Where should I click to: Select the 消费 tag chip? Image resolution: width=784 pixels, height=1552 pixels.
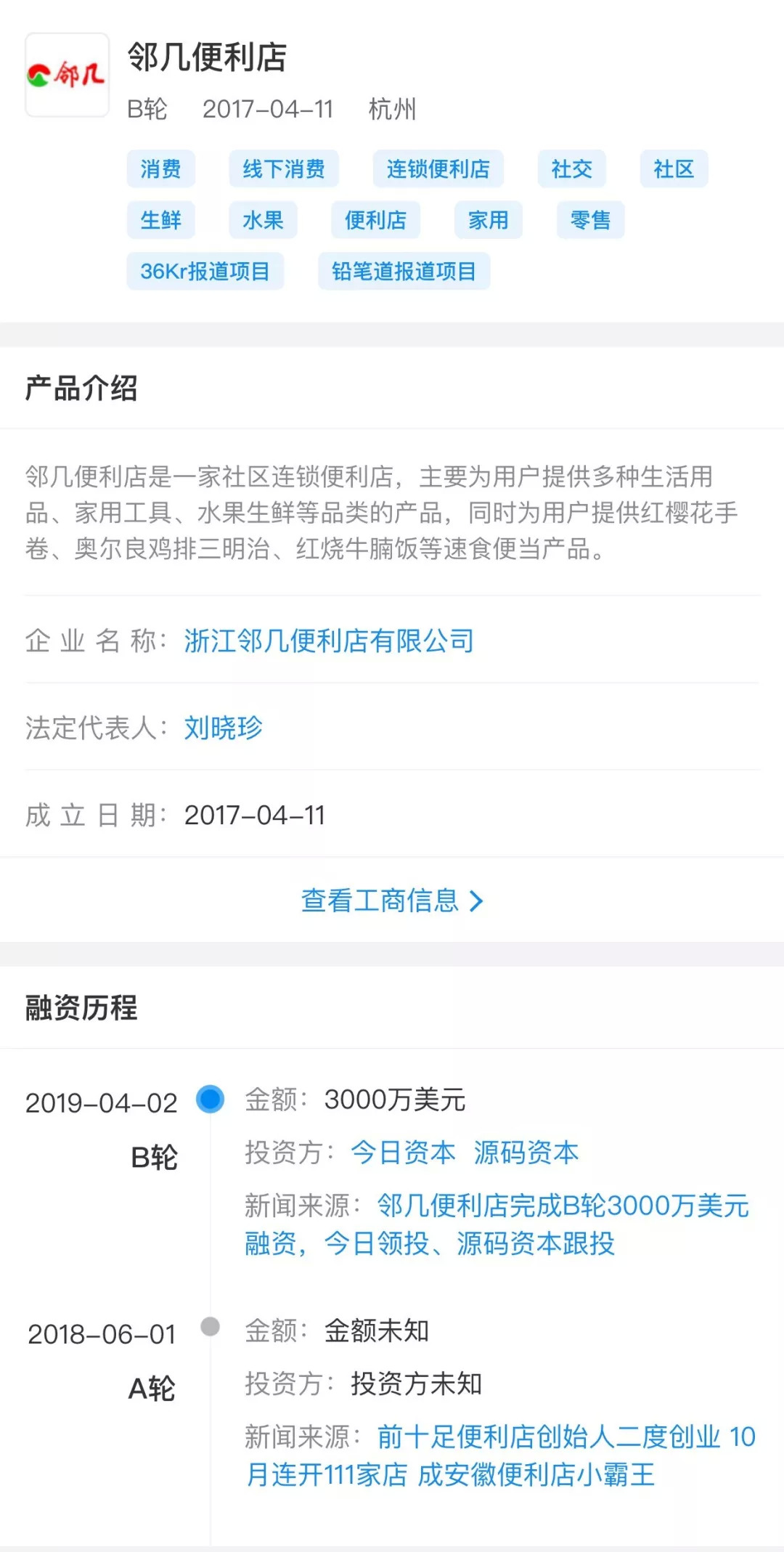click(160, 169)
